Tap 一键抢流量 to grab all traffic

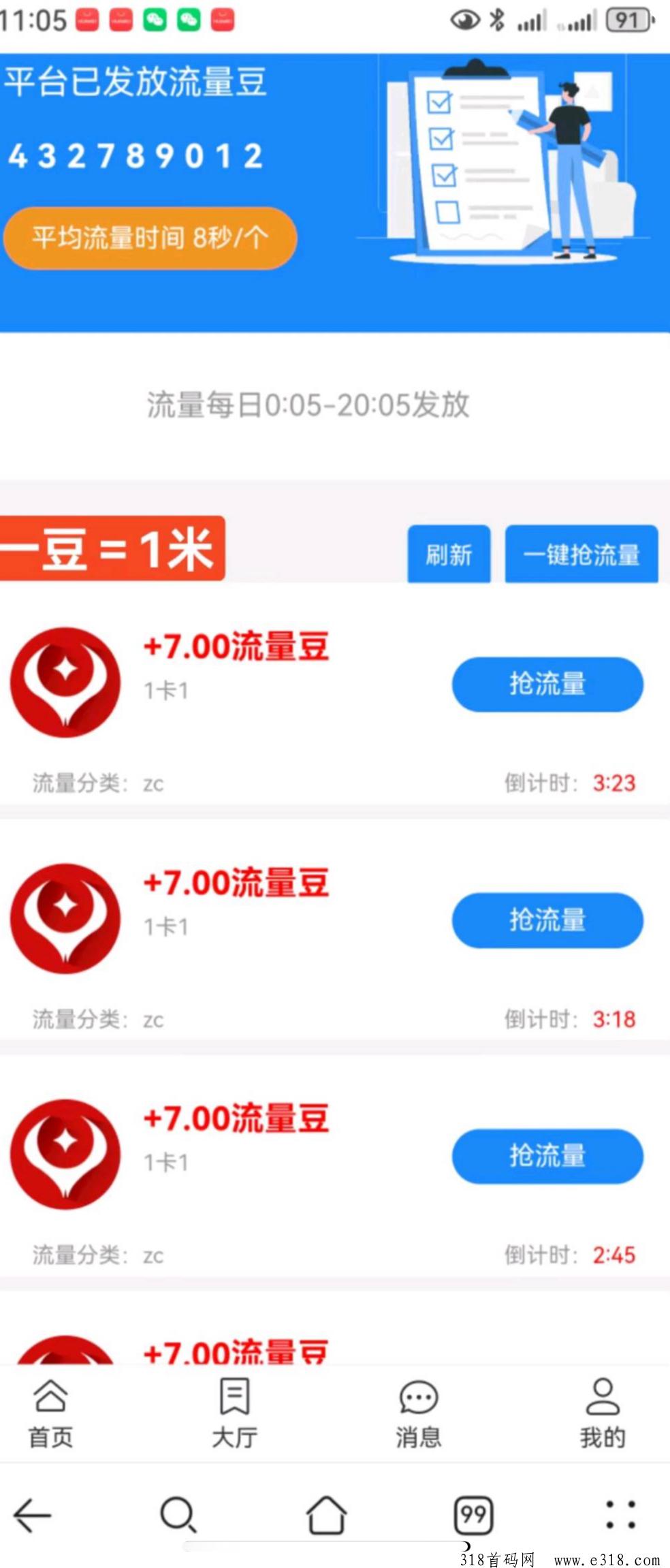[581, 554]
